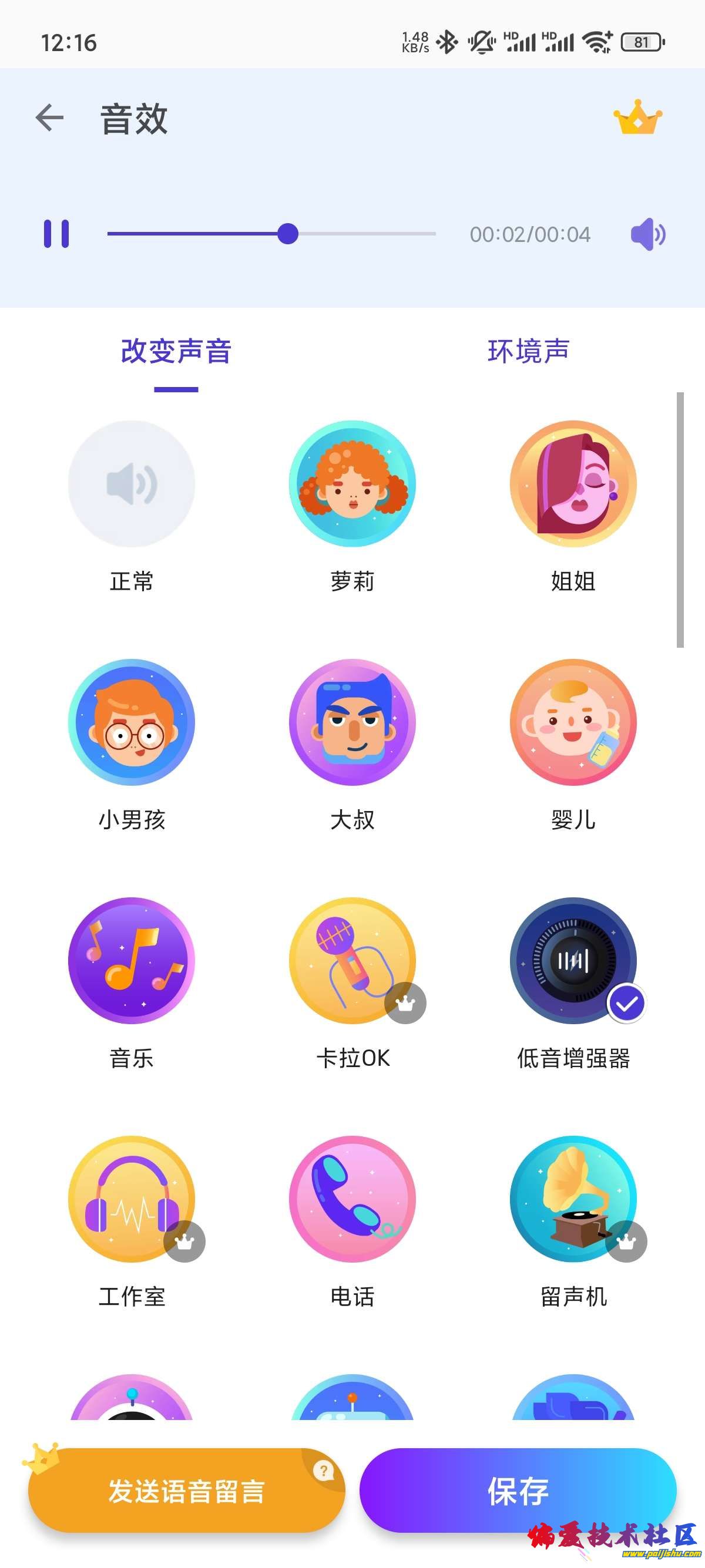Select the 姐姐 voice effect
Viewport: 705px width, 1568px height.
tap(573, 484)
